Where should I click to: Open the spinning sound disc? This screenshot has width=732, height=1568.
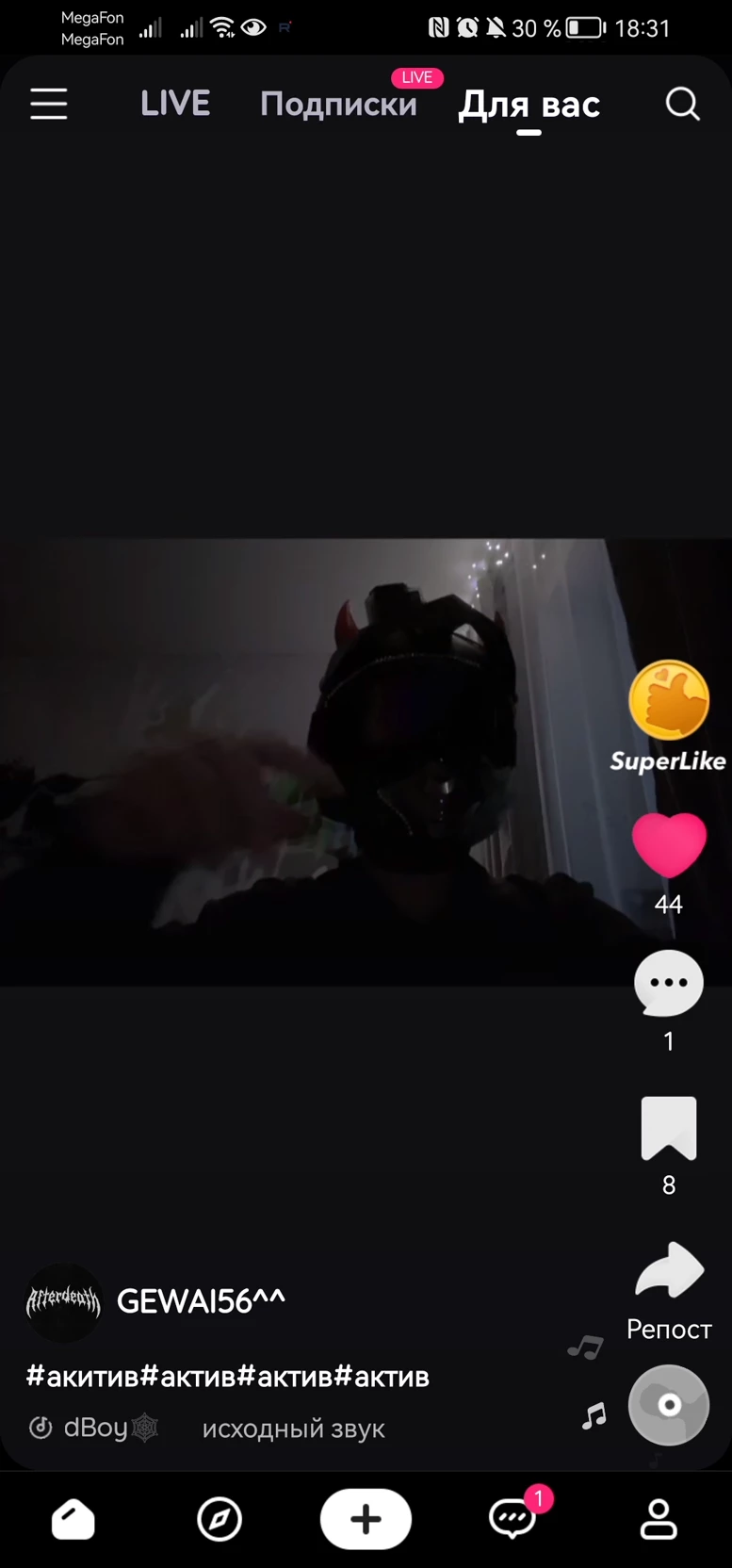668,1405
